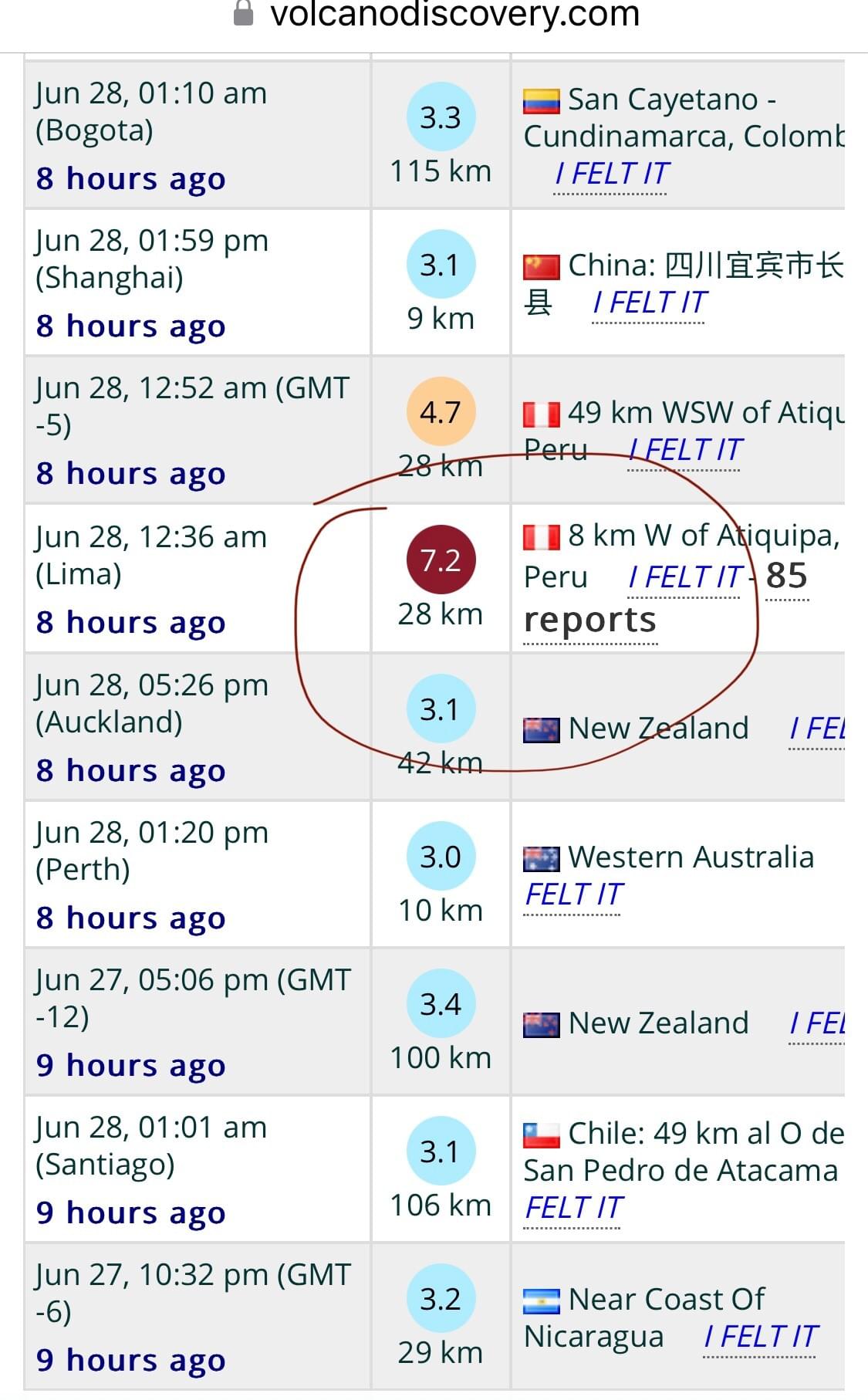Tap I FELT IT for San Cayetano quake
The width and height of the screenshot is (868, 1400).
(611, 174)
